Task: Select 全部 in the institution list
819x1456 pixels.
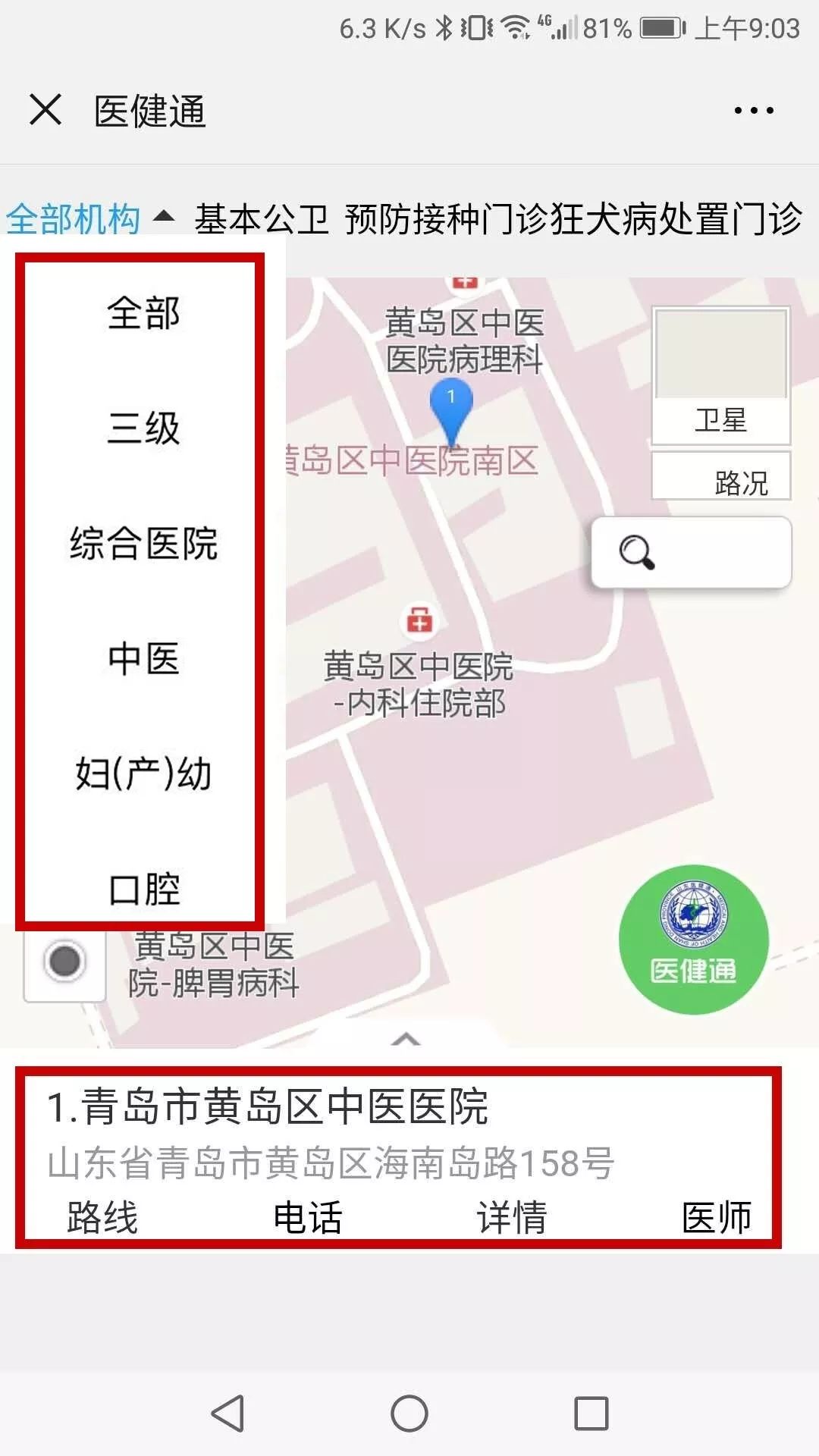Action: 143,313
